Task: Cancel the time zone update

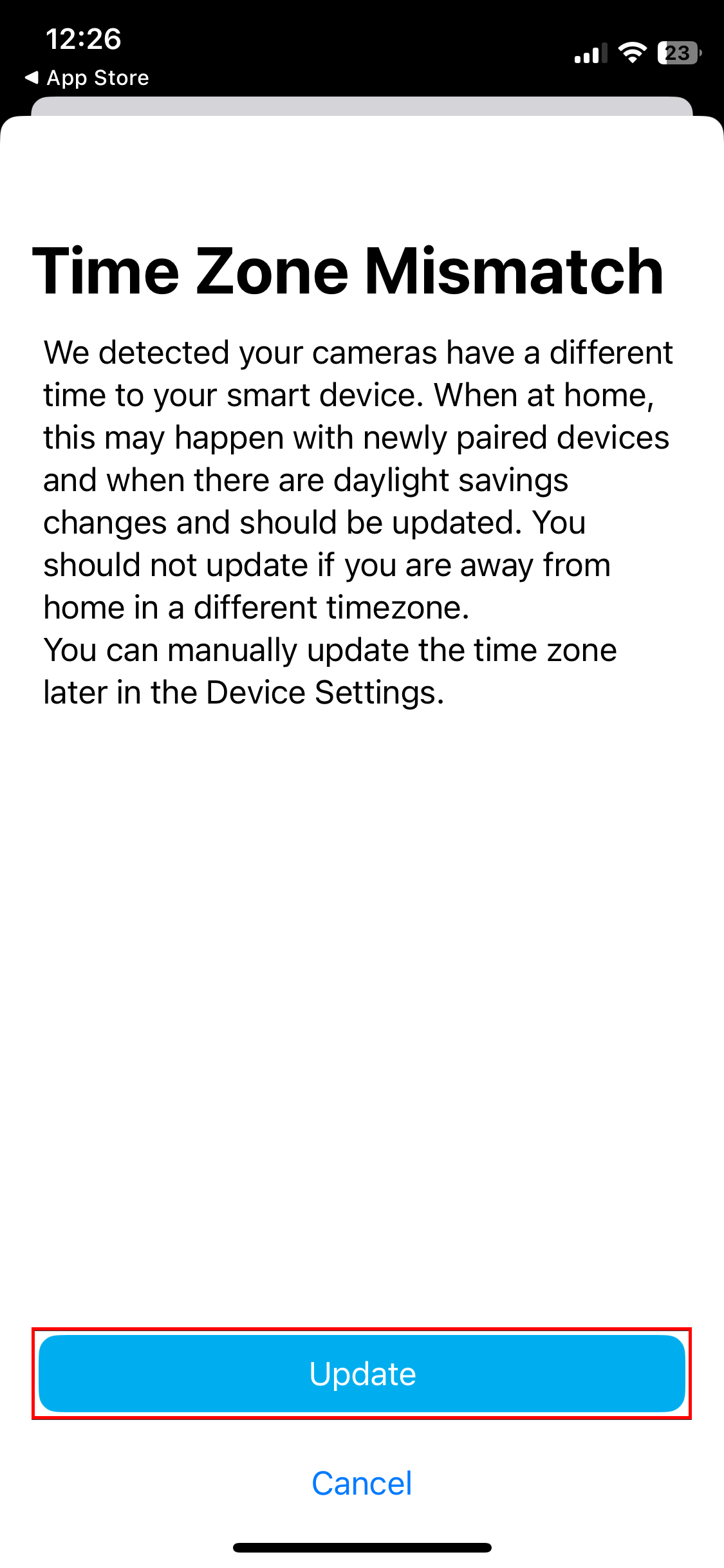Action: pos(362,1484)
